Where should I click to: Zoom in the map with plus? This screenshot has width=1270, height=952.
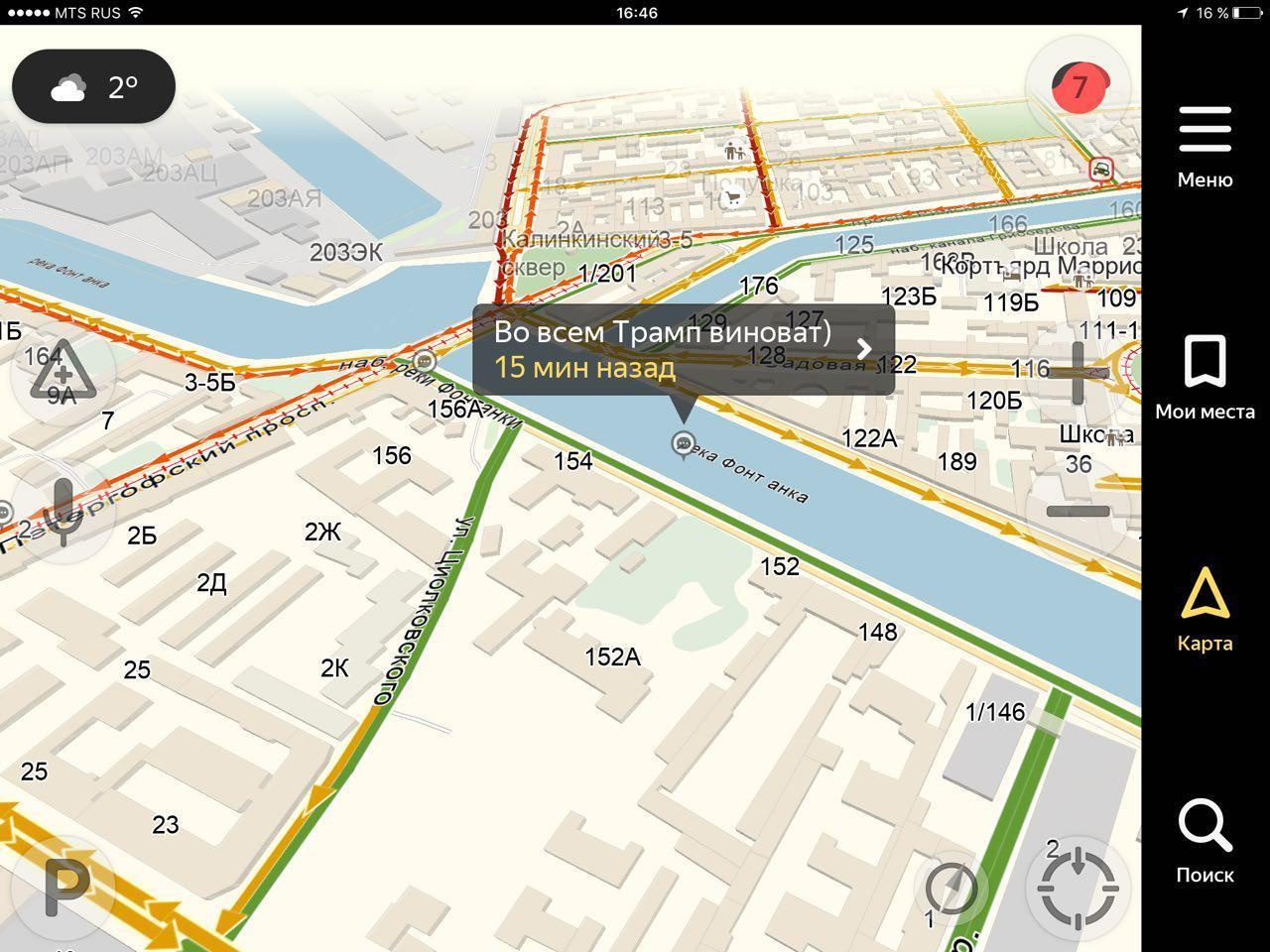[x=1079, y=373]
